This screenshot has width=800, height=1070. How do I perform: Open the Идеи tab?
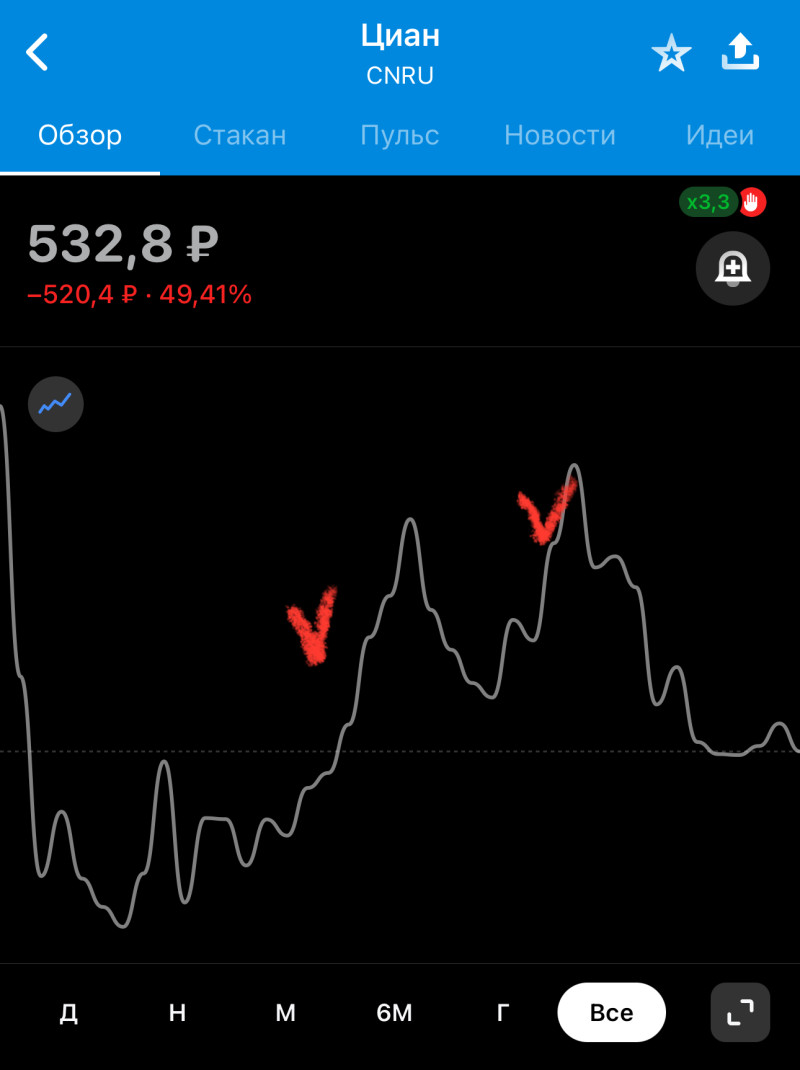pyautogui.click(x=719, y=136)
